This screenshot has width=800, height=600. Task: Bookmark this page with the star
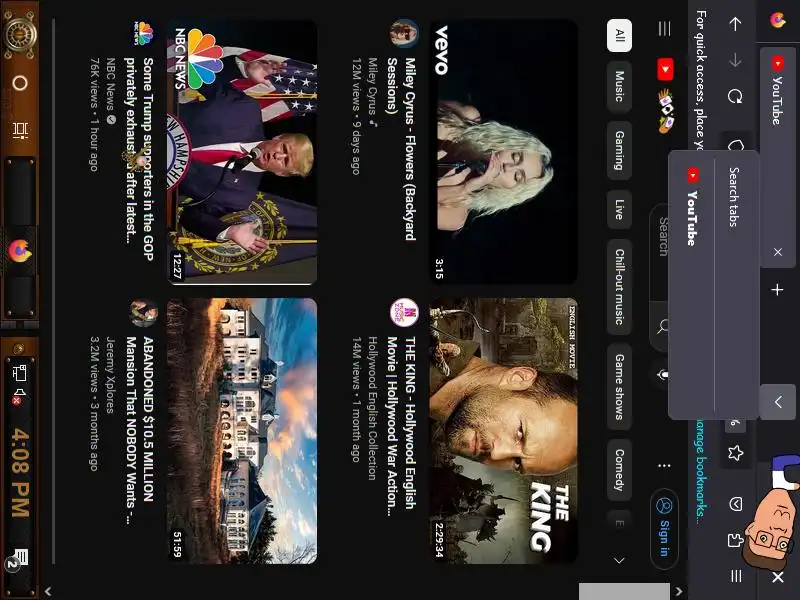[735, 453]
